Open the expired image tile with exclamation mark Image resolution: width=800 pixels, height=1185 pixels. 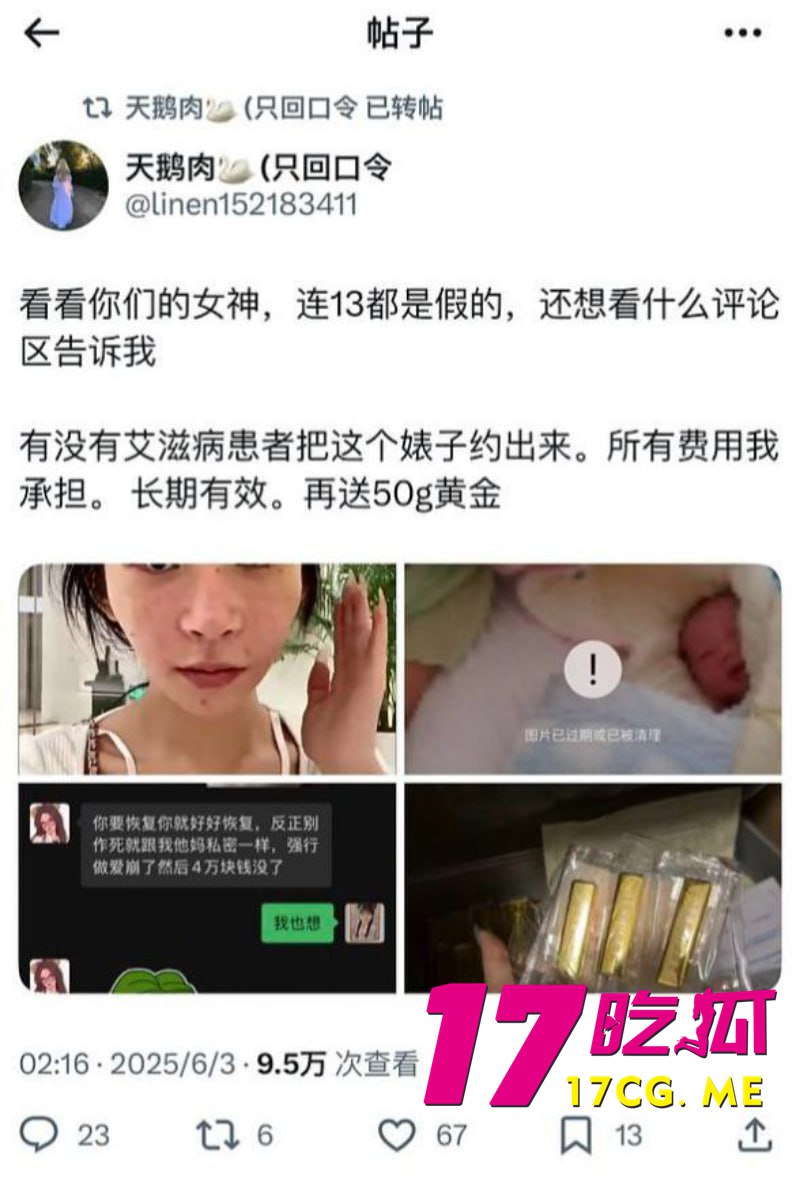coord(593,668)
